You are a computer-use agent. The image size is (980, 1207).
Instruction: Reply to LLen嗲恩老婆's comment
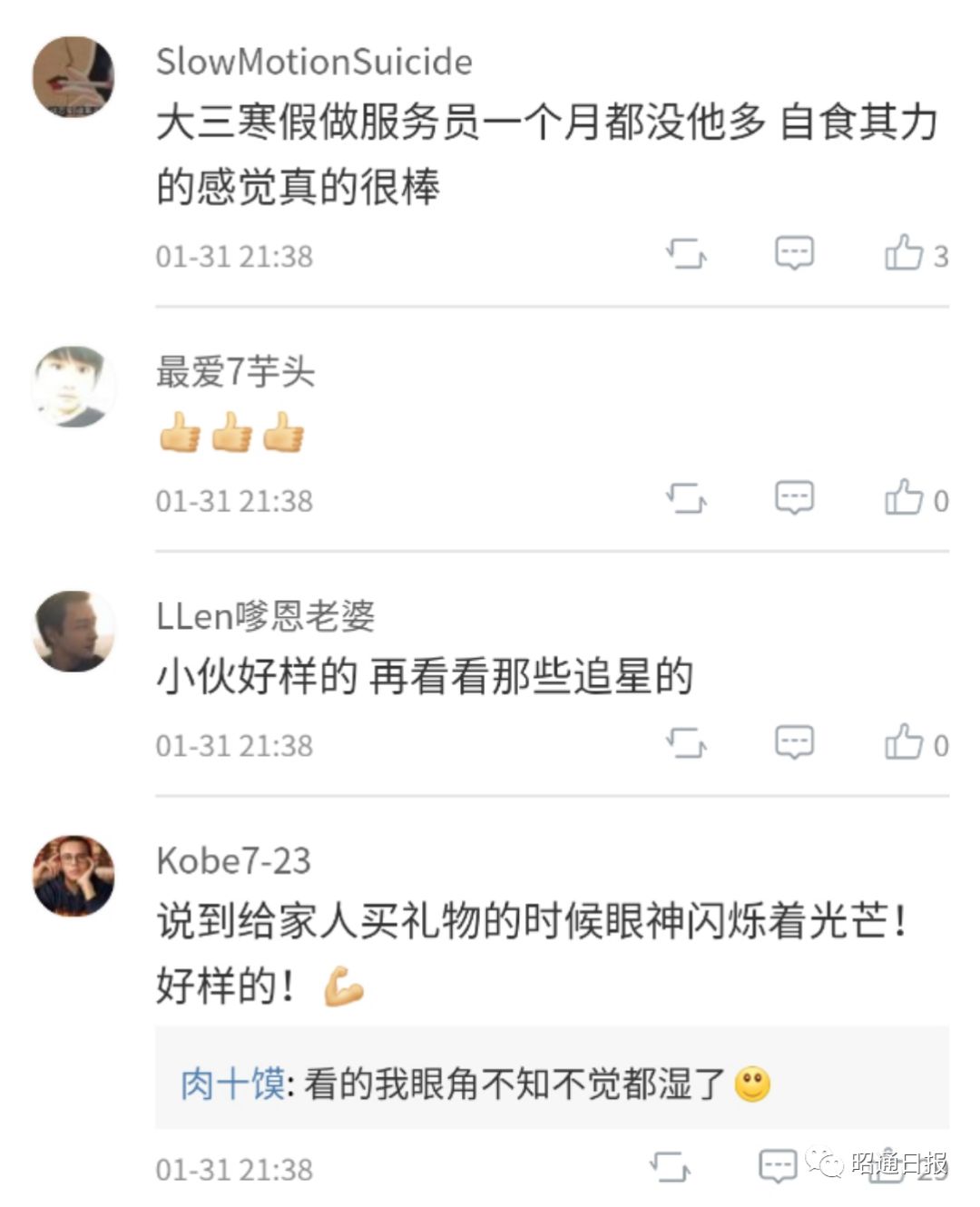coord(794,742)
